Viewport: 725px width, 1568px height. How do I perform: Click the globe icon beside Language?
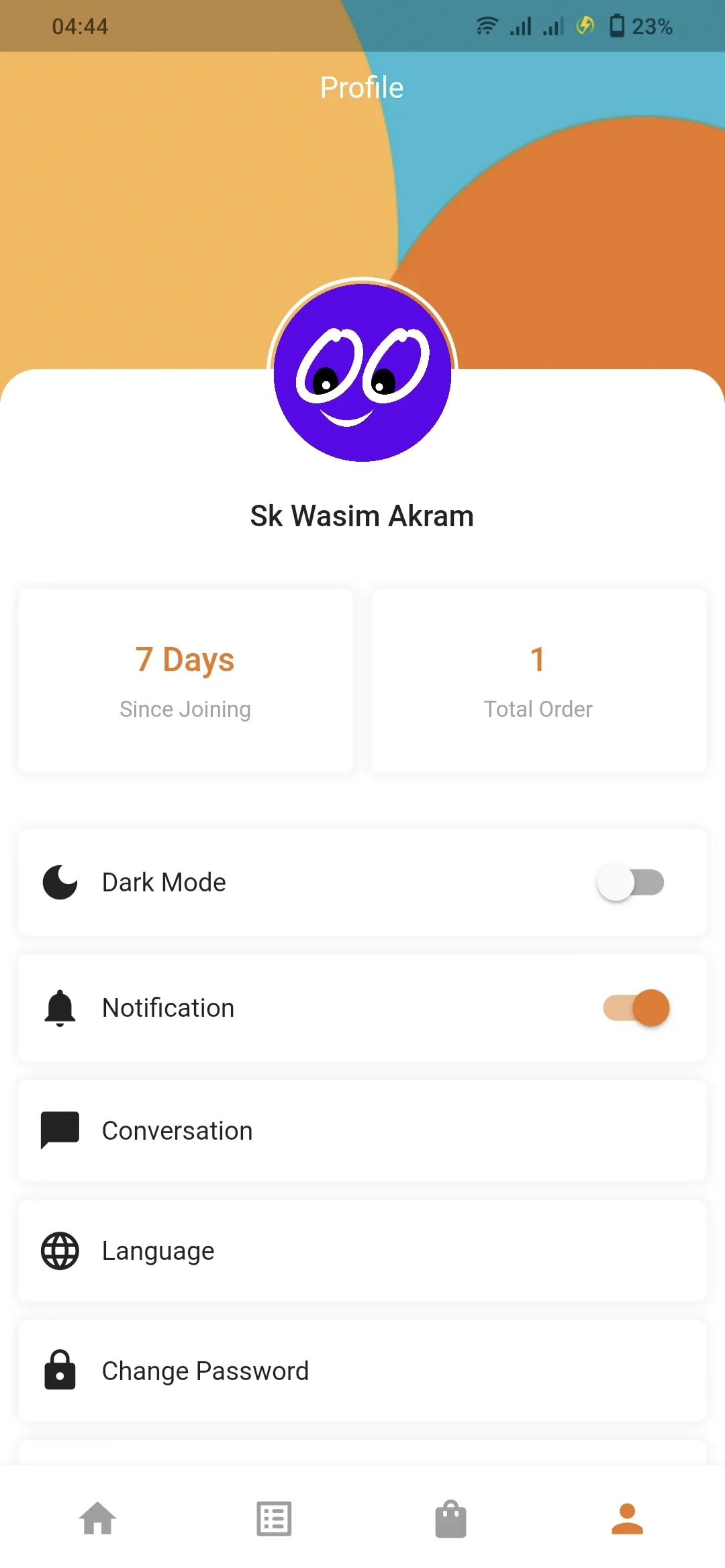click(60, 1250)
